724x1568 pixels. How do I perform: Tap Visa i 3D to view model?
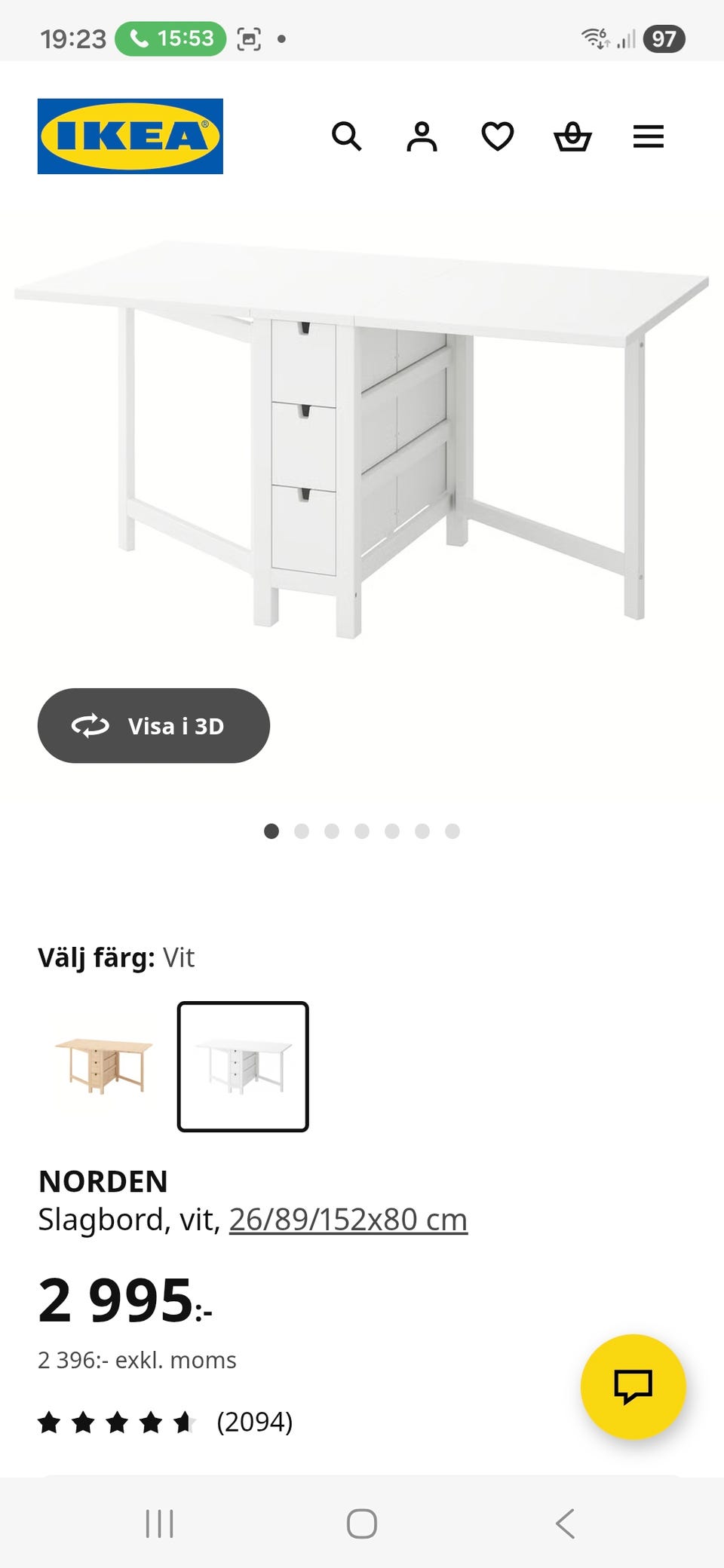tap(153, 725)
